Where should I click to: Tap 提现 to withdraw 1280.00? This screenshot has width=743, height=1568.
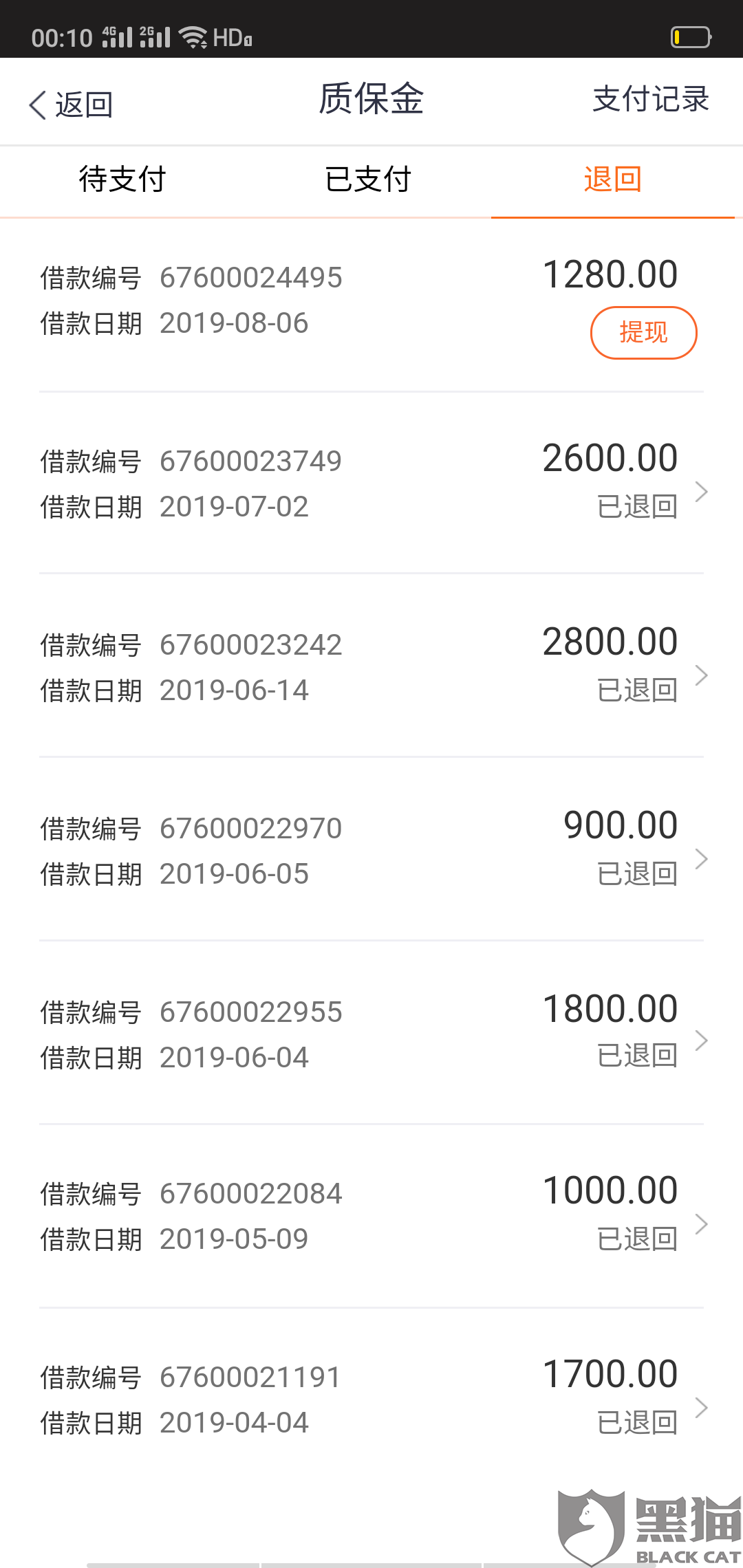643,333
